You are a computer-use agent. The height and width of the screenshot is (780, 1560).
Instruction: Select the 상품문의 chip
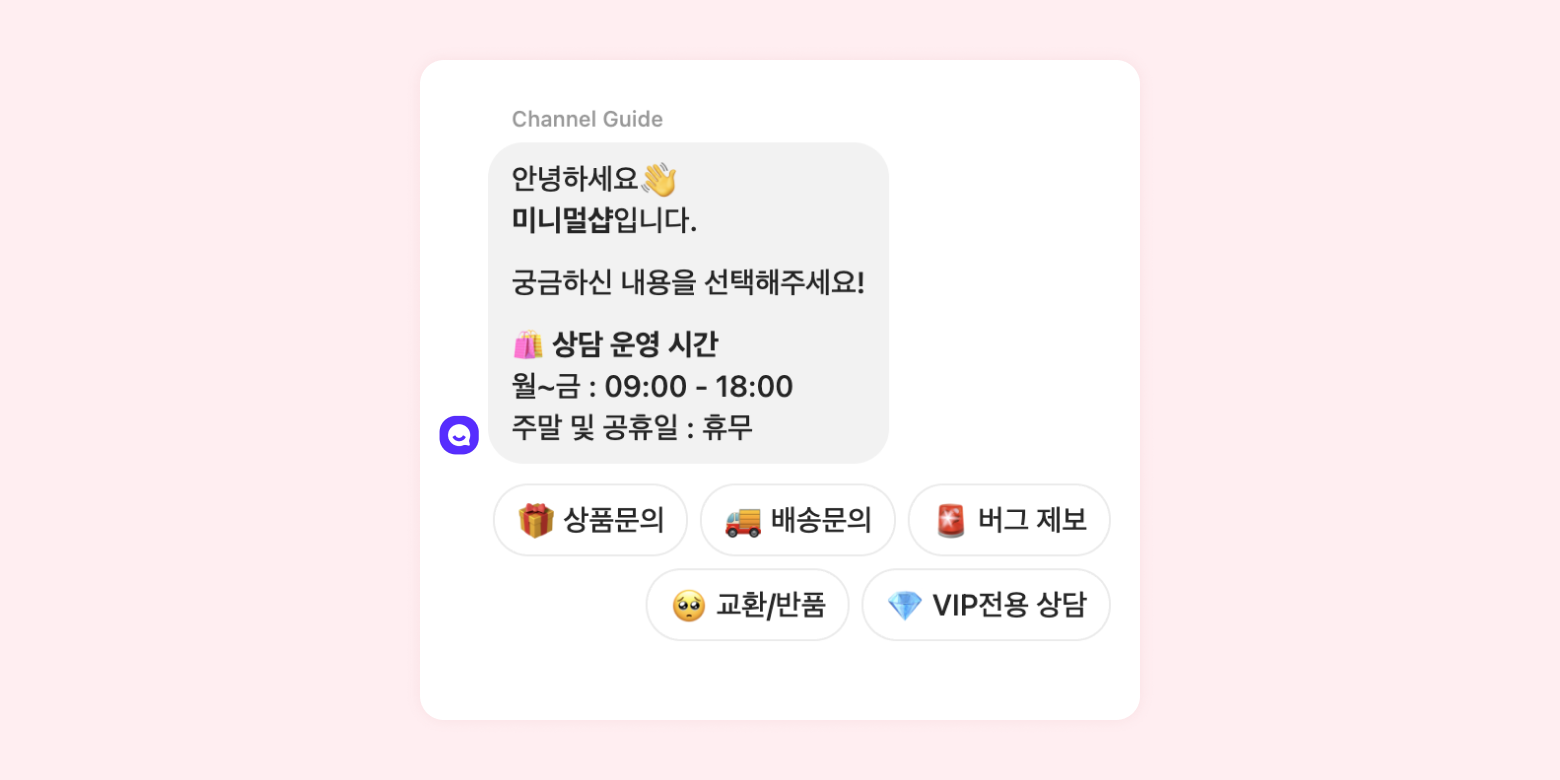click(590, 520)
